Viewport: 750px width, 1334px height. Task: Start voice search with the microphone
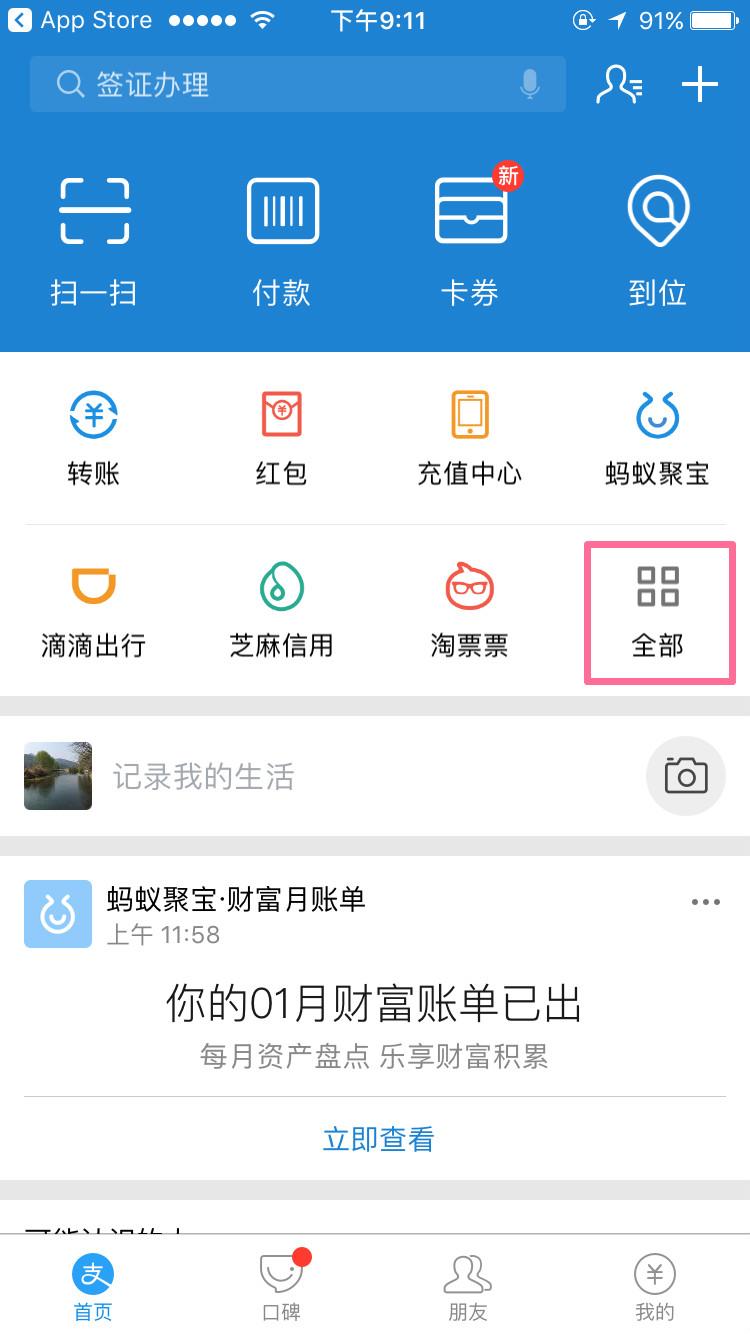click(x=530, y=84)
